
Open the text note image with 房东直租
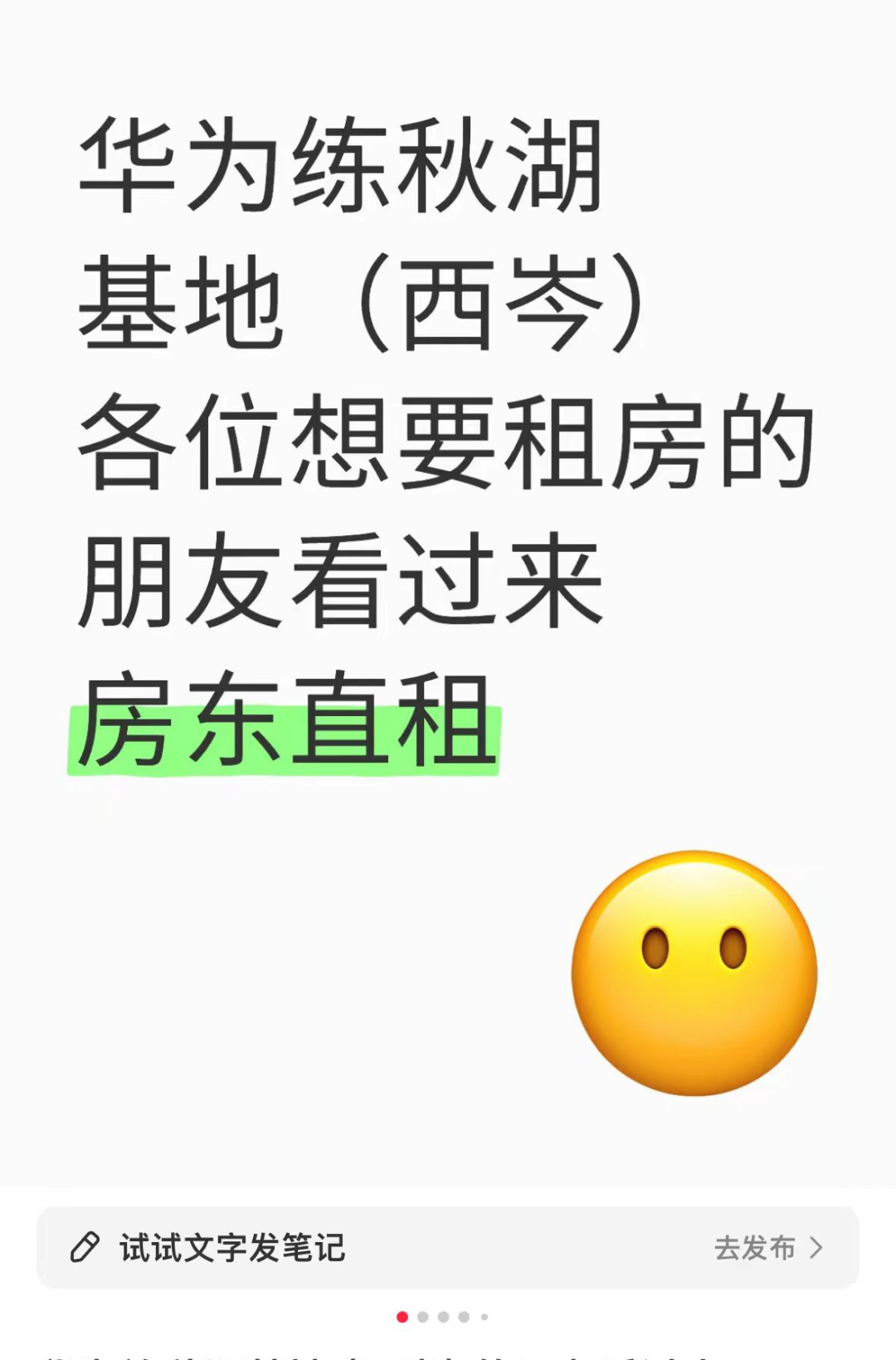(x=448, y=581)
